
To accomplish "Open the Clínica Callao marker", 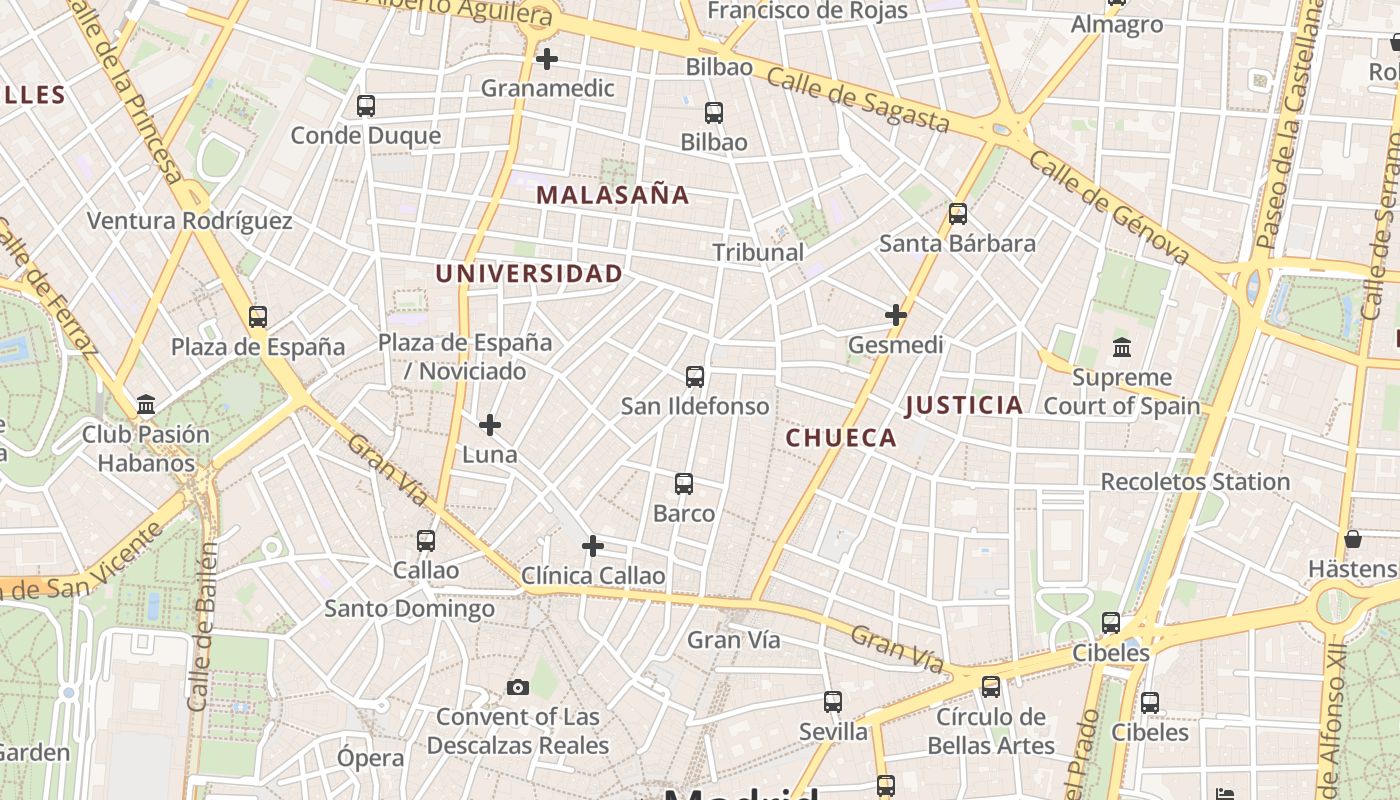I will click(593, 546).
